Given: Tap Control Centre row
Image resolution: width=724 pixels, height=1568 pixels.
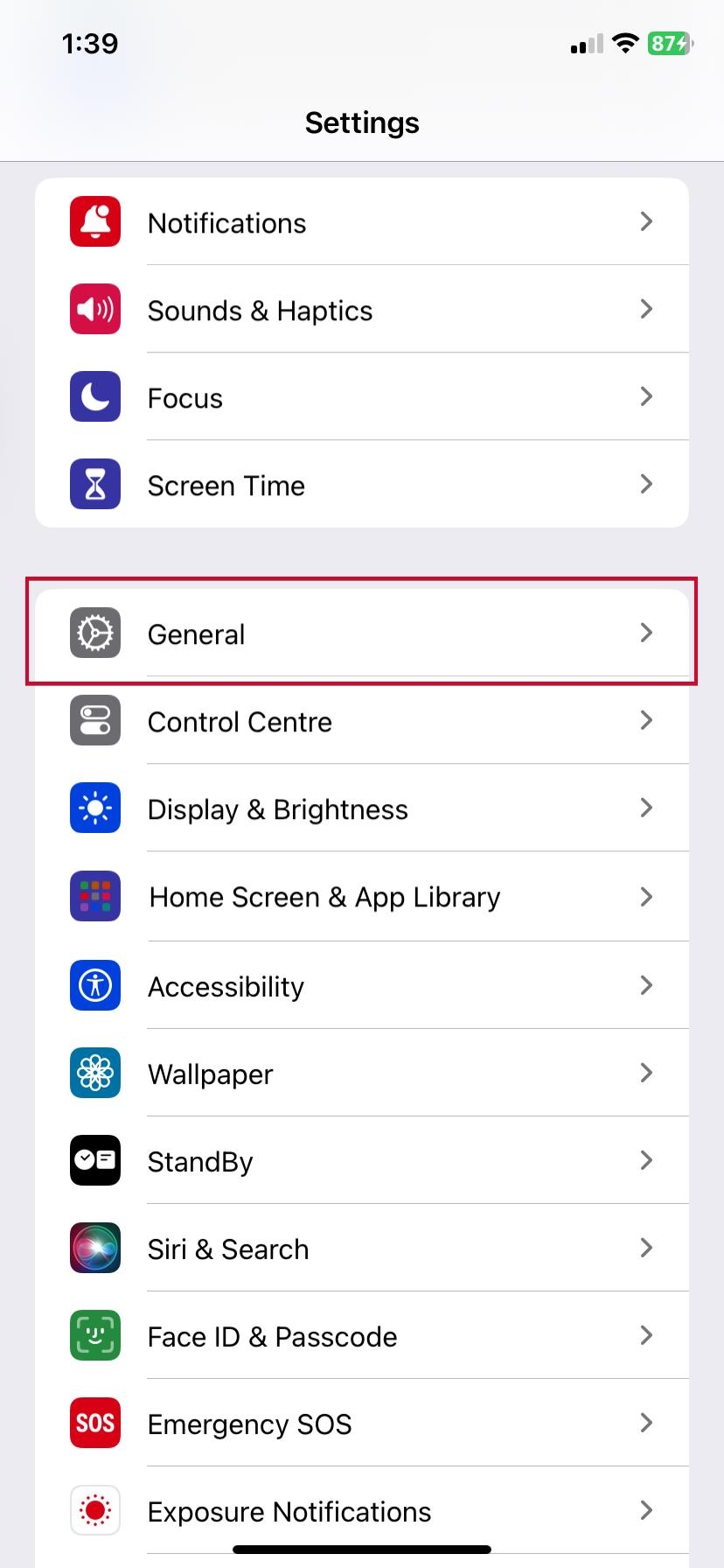Looking at the screenshot, I should pos(361,721).
